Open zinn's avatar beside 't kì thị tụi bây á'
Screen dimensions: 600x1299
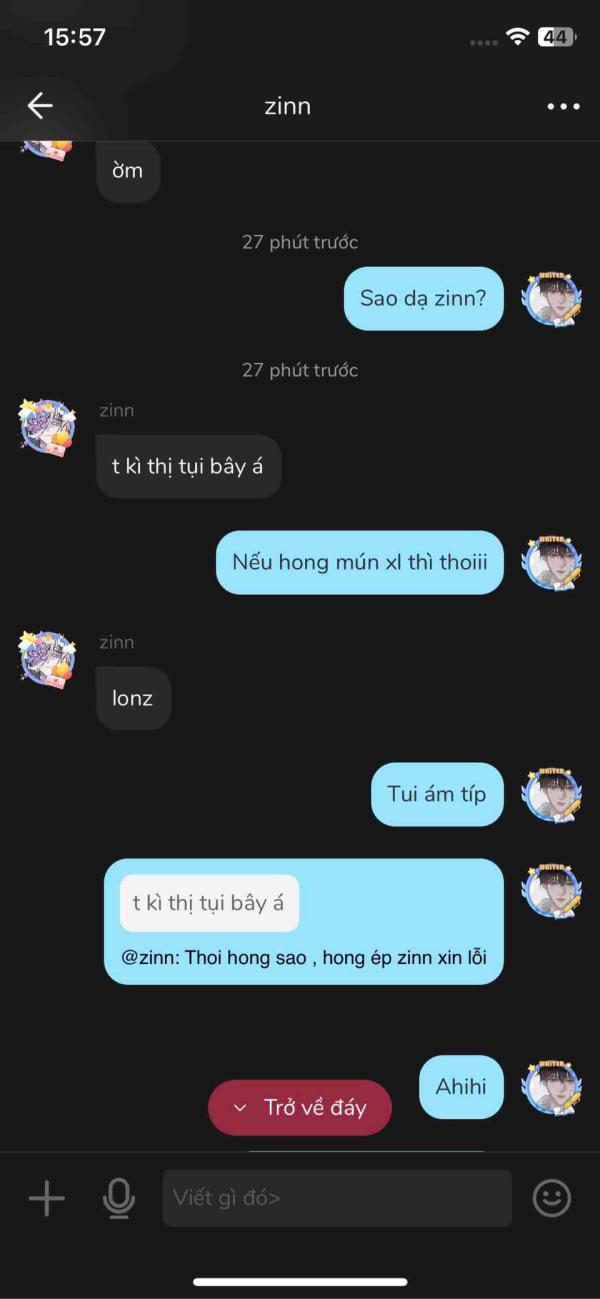(x=47, y=427)
